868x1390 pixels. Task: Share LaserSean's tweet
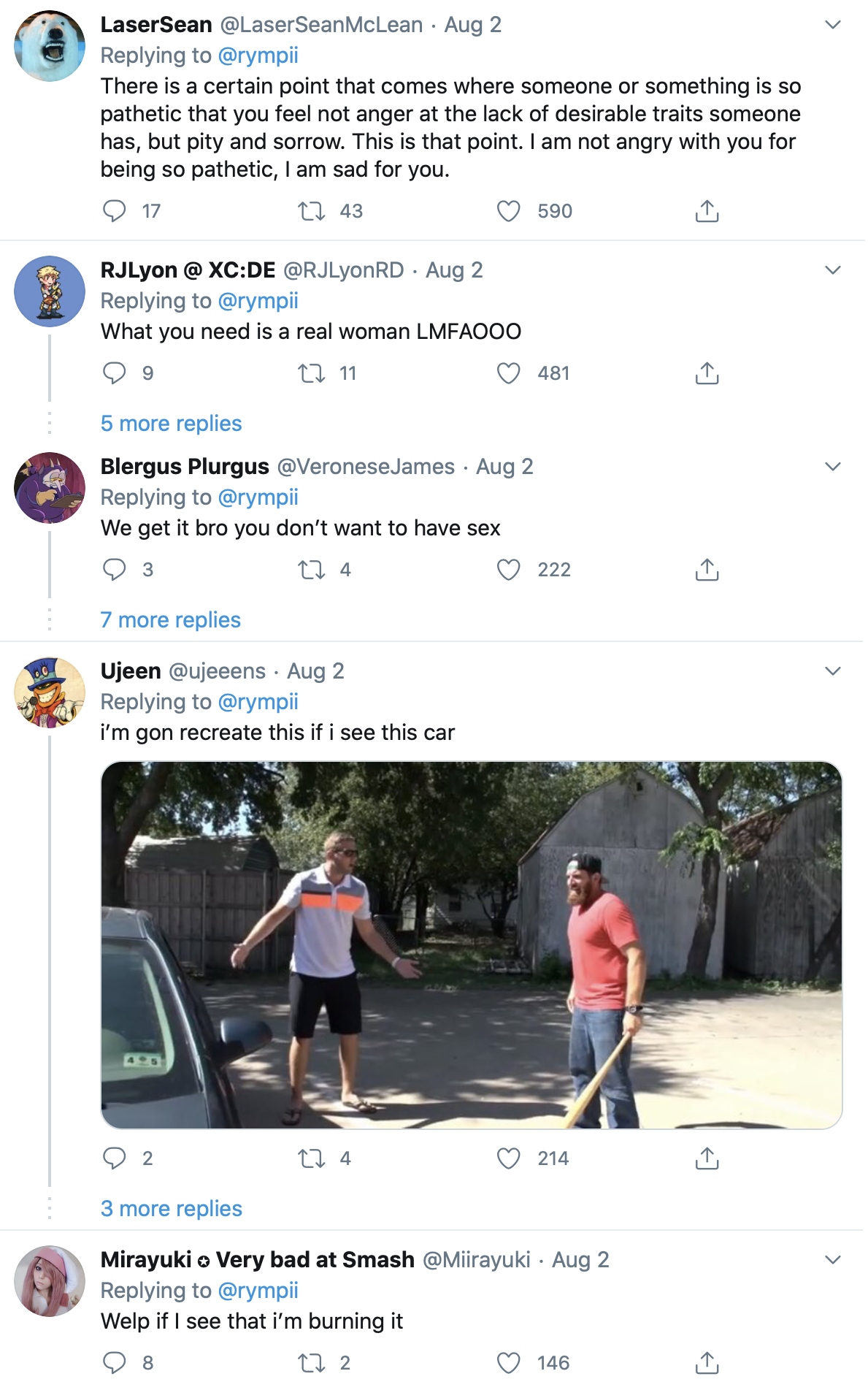click(707, 211)
